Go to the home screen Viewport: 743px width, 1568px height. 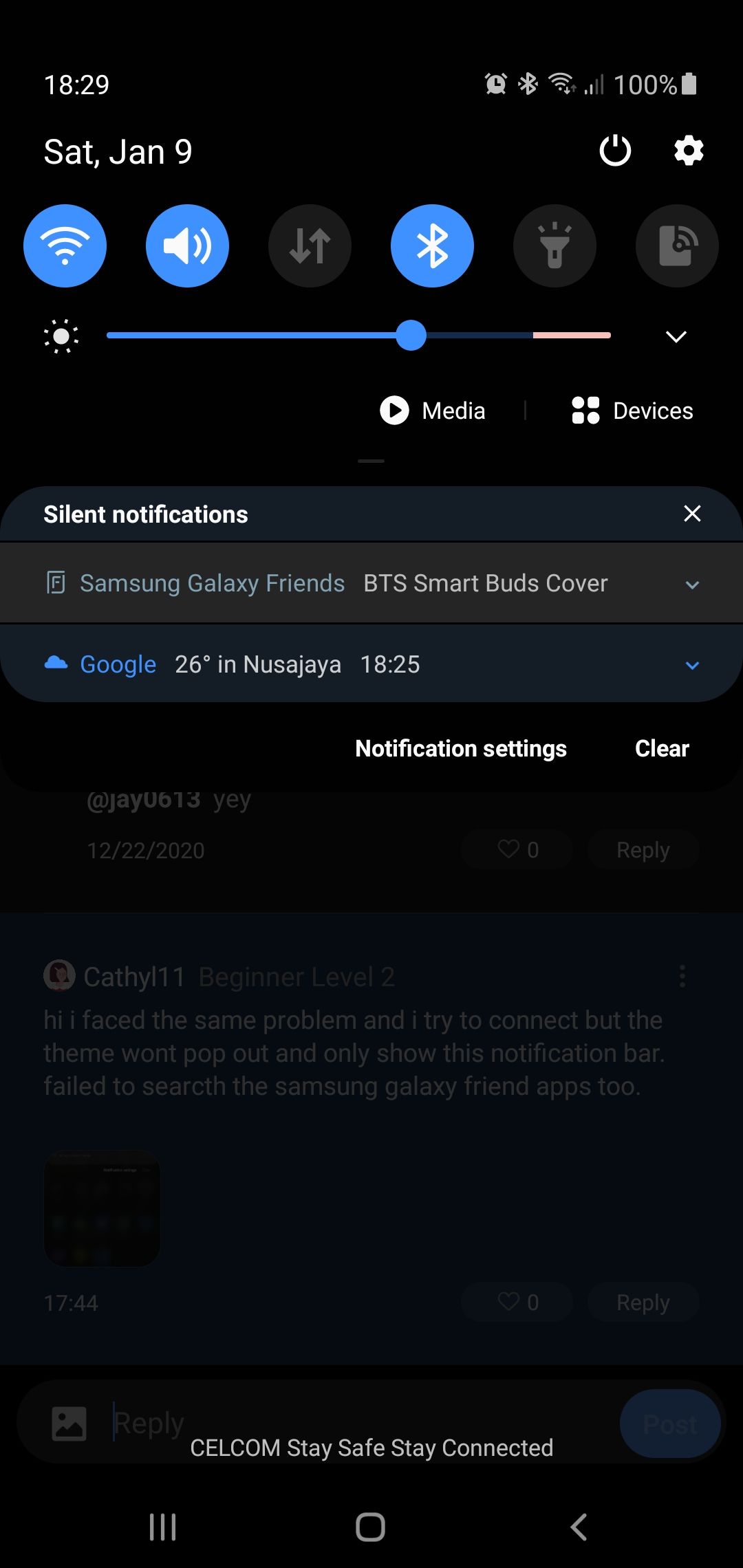click(370, 1527)
